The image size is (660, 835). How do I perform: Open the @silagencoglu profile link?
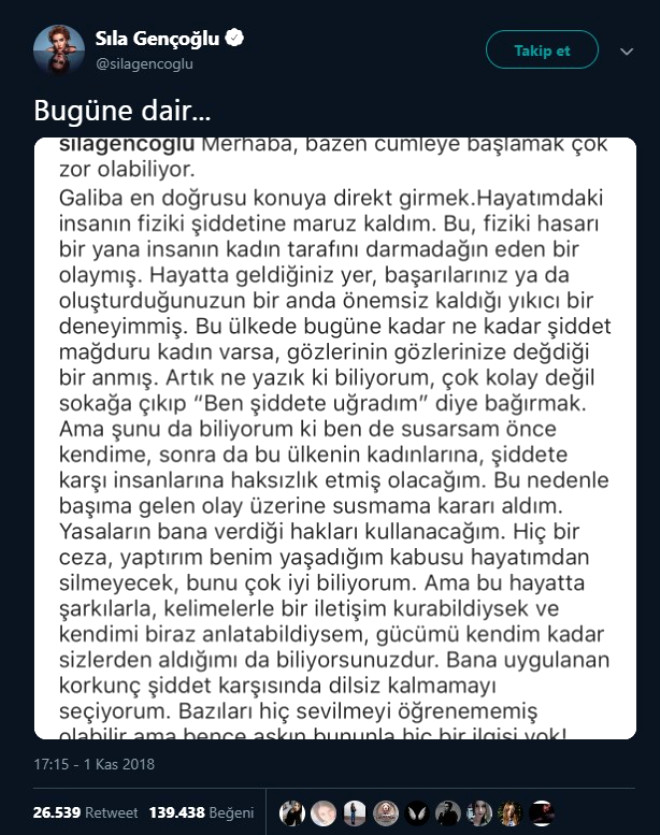pos(143,64)
